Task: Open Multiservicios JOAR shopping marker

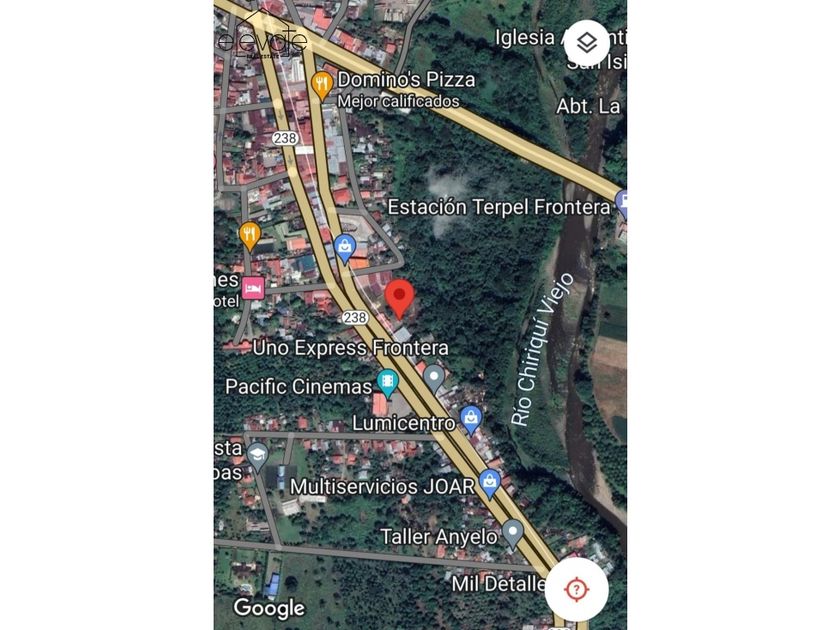Action: pos(489,483)
